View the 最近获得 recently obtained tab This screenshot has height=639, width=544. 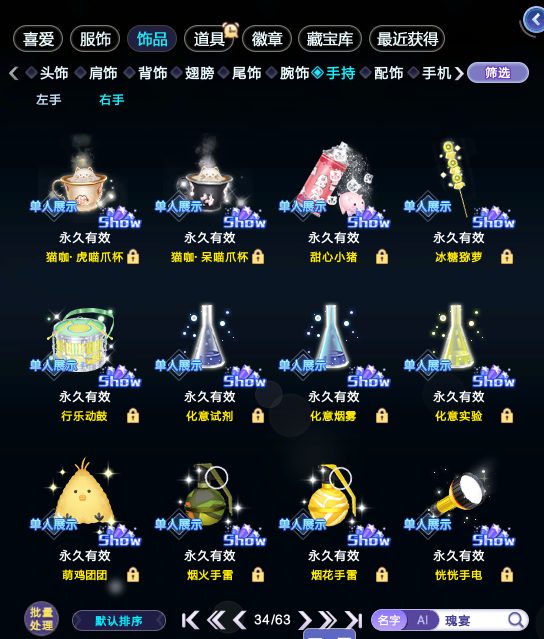pos(407,39)
